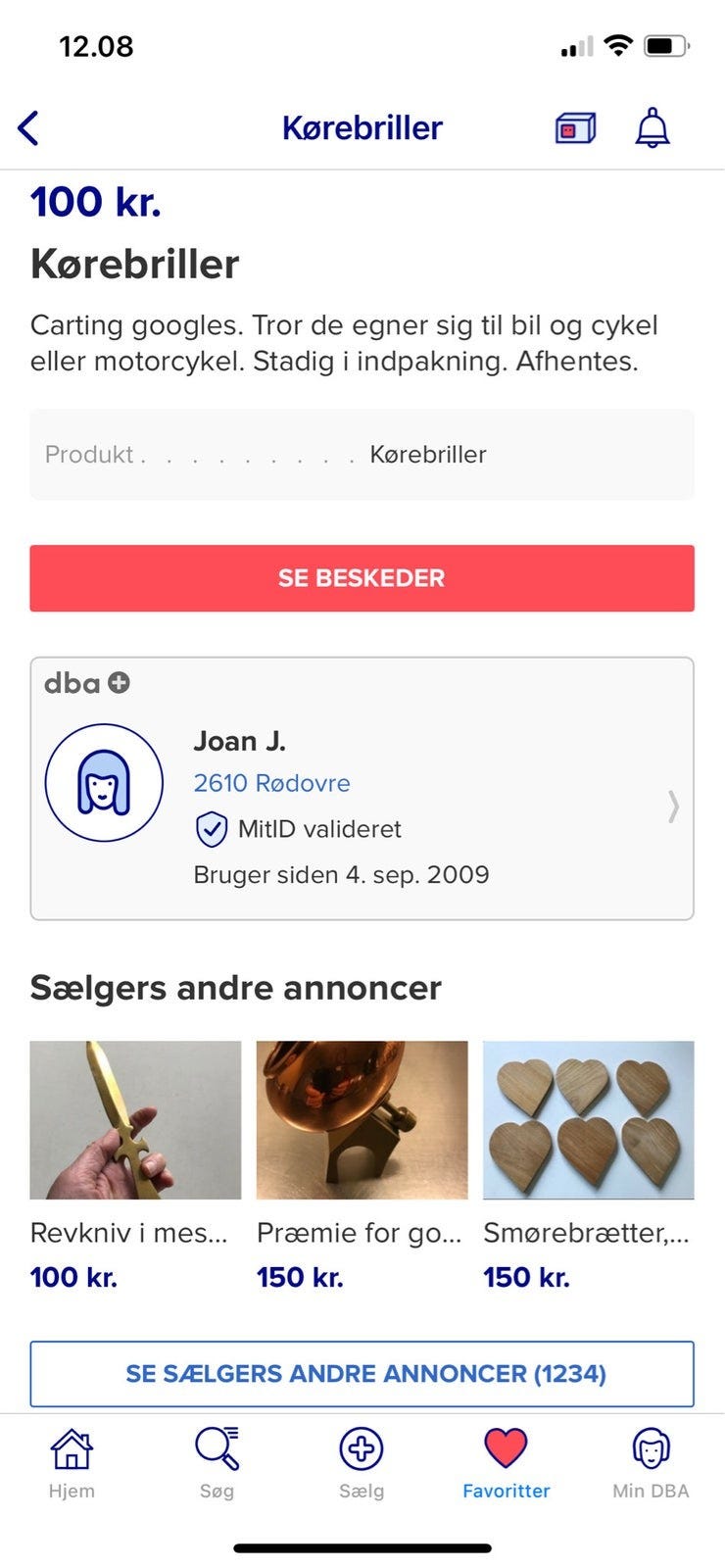Expand seller details with the right chevron
Screen dimensions: 725x1568
click(x=672, y=807)
